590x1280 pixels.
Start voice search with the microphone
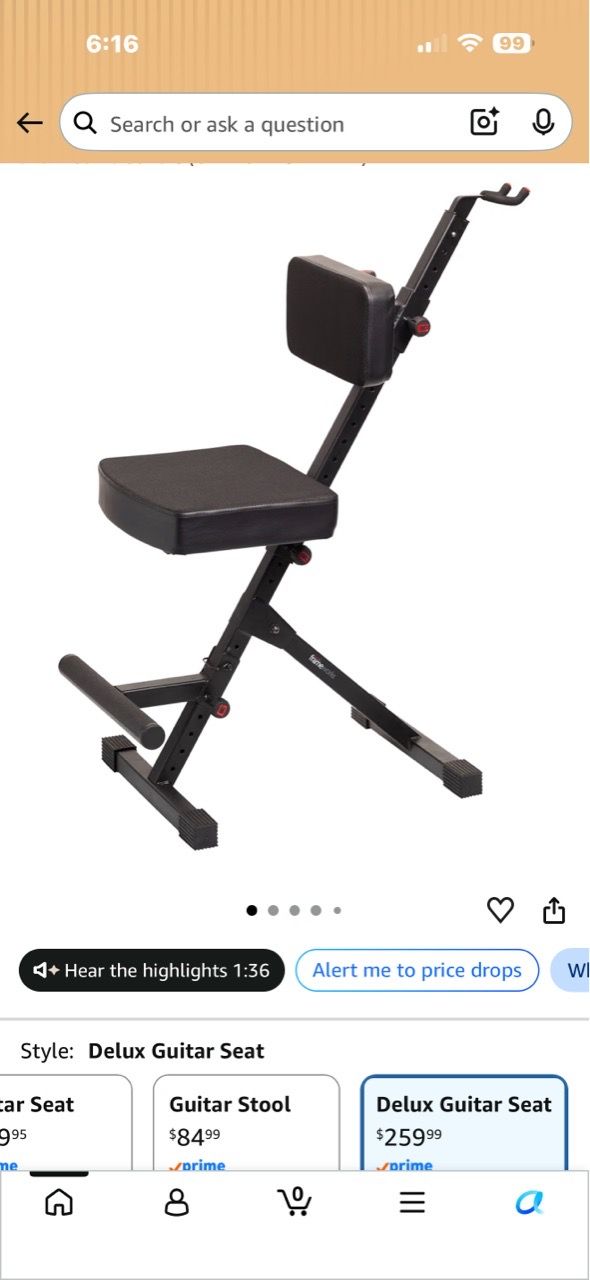coord(543,123)
